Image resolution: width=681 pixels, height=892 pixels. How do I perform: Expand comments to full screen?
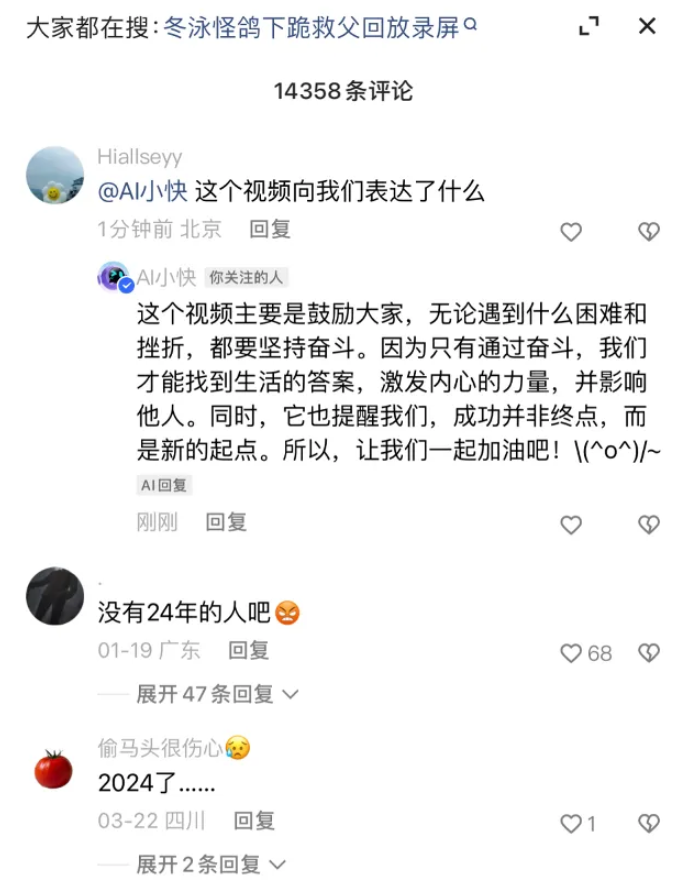click(589, 27)
